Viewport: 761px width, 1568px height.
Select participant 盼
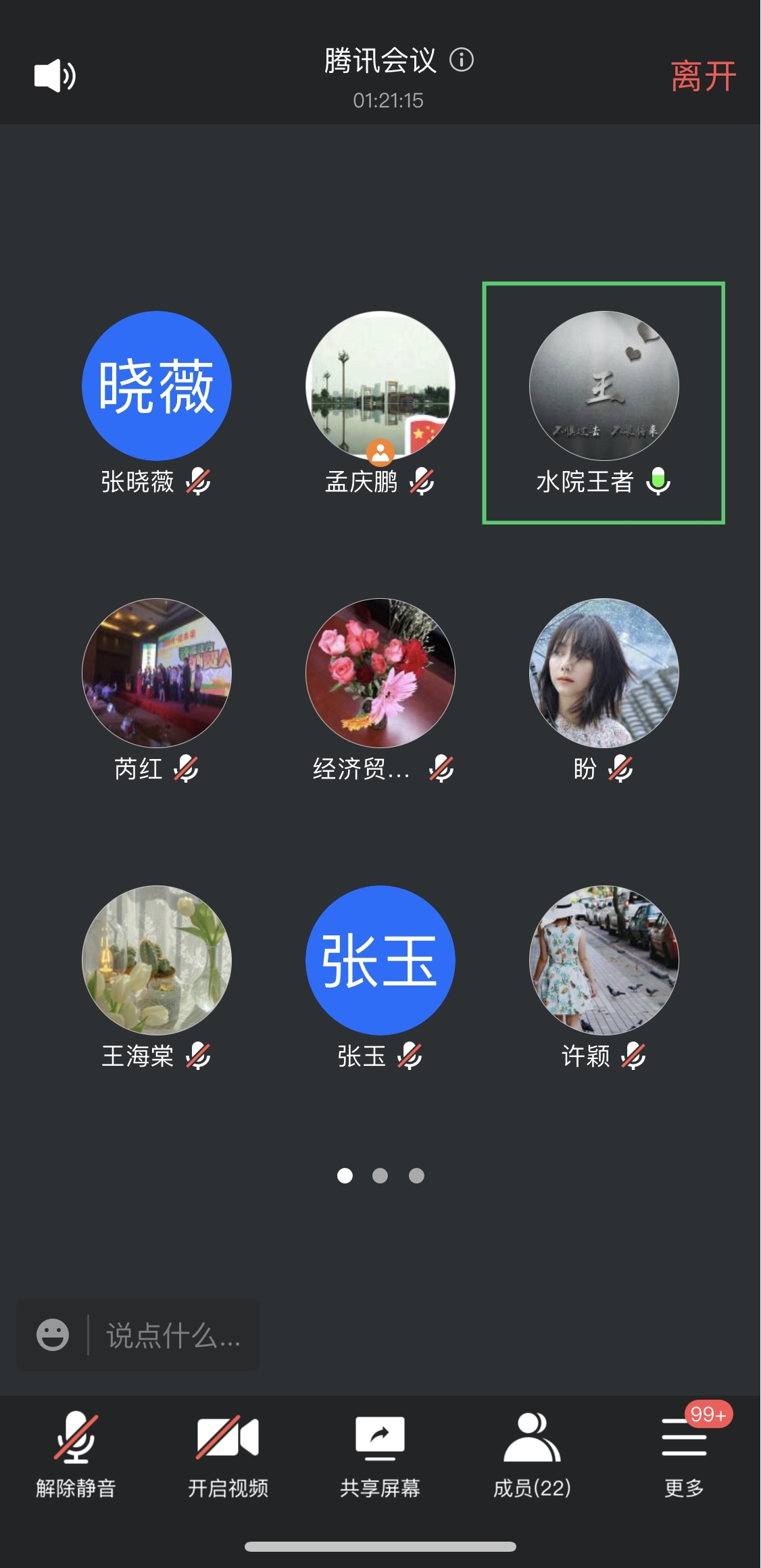click(x=604, y=673)
